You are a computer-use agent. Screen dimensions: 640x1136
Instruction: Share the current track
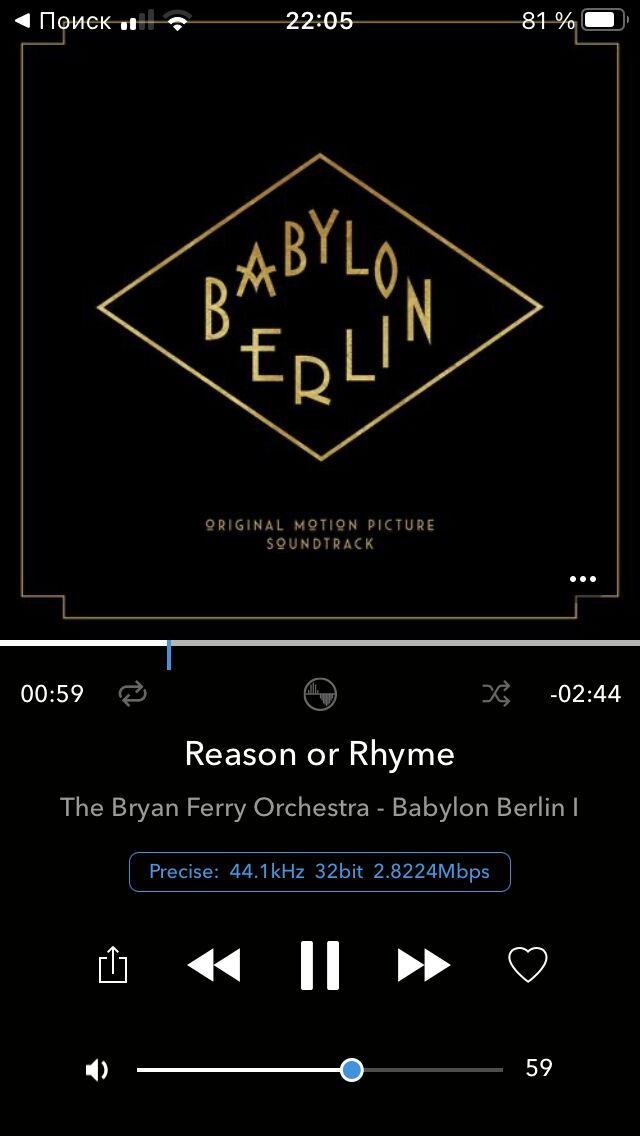tap(112, 965)
